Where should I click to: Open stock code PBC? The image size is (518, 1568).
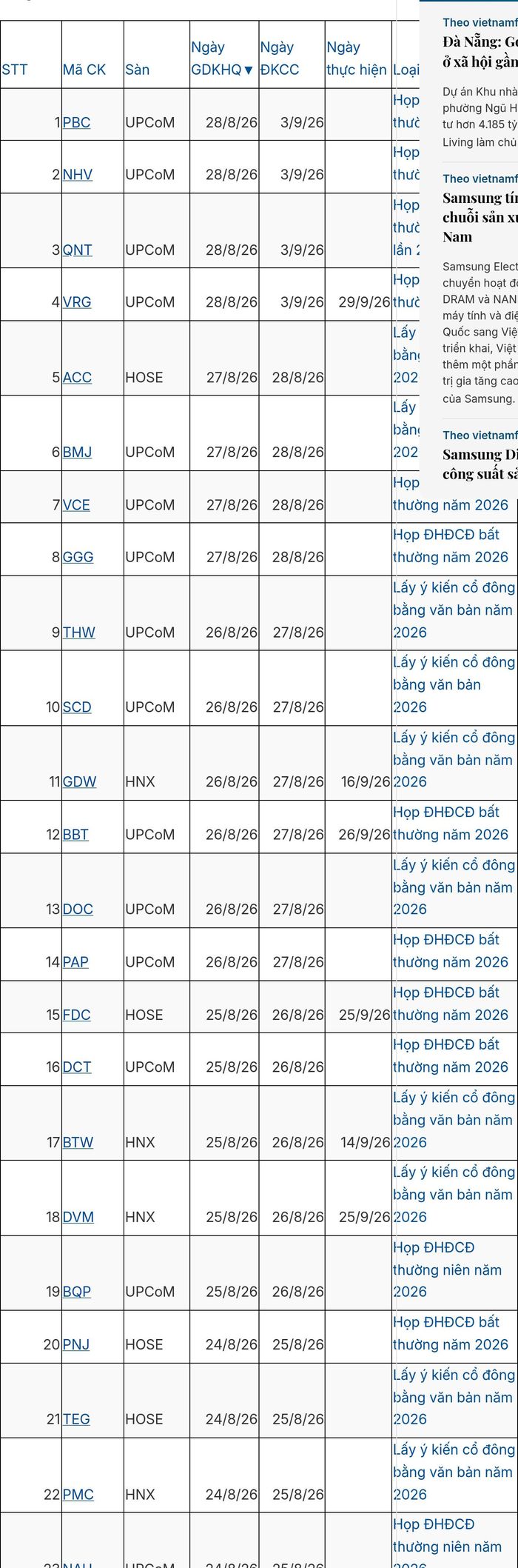76,122
